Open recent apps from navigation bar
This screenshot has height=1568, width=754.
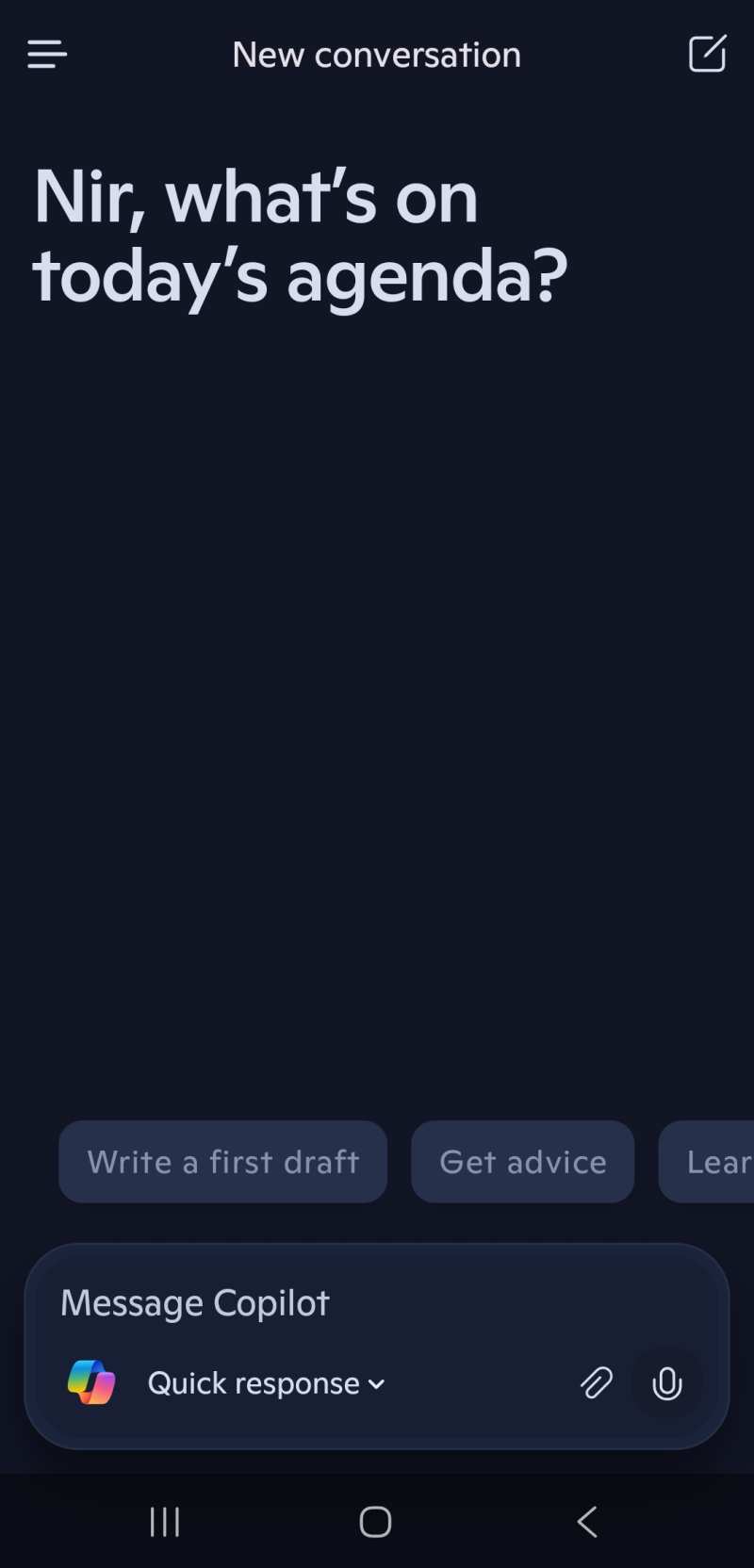tap(165, 1522)
